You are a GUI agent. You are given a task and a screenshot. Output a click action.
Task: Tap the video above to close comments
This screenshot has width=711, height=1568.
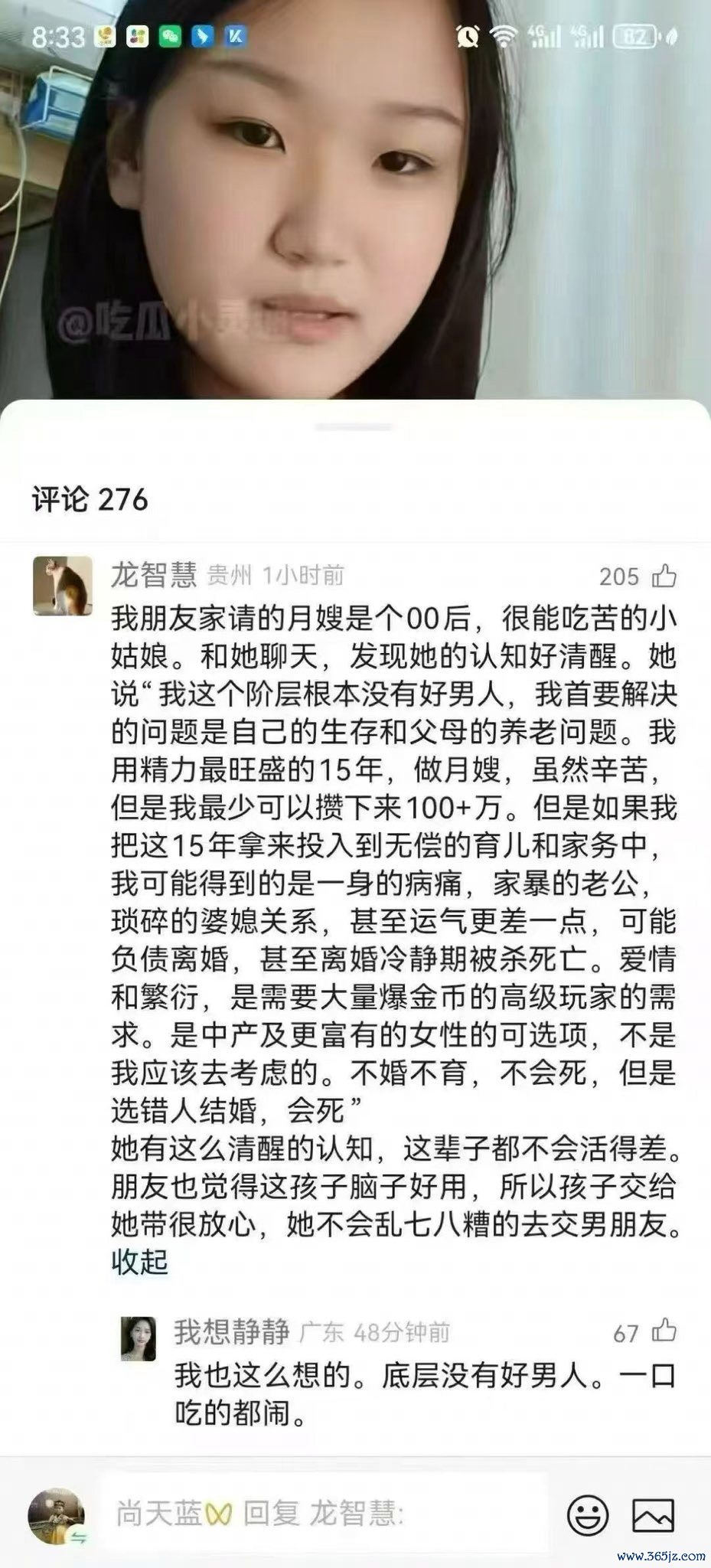tap(355, 199)
